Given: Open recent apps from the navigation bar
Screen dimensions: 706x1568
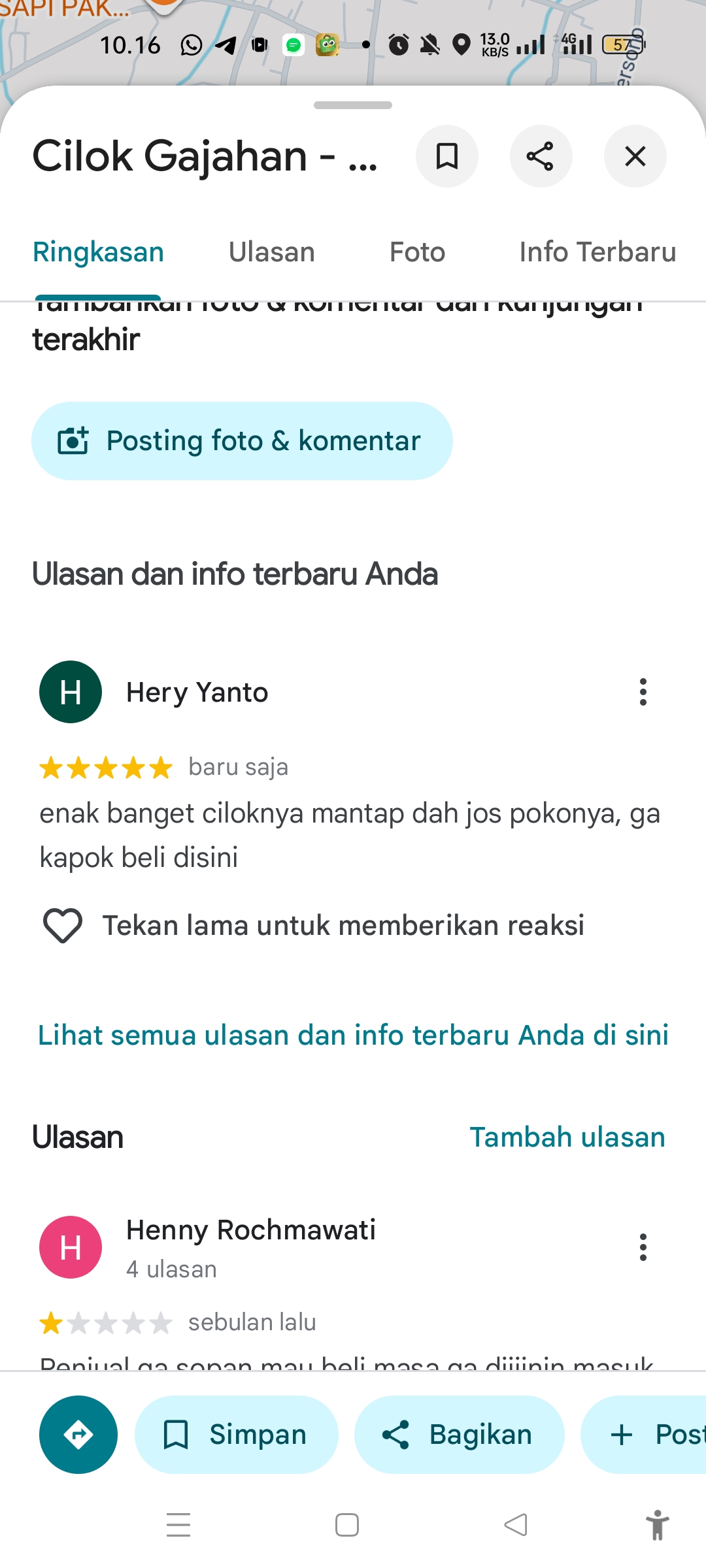Looking at the screenshot, I should (x=178, y=1525).
